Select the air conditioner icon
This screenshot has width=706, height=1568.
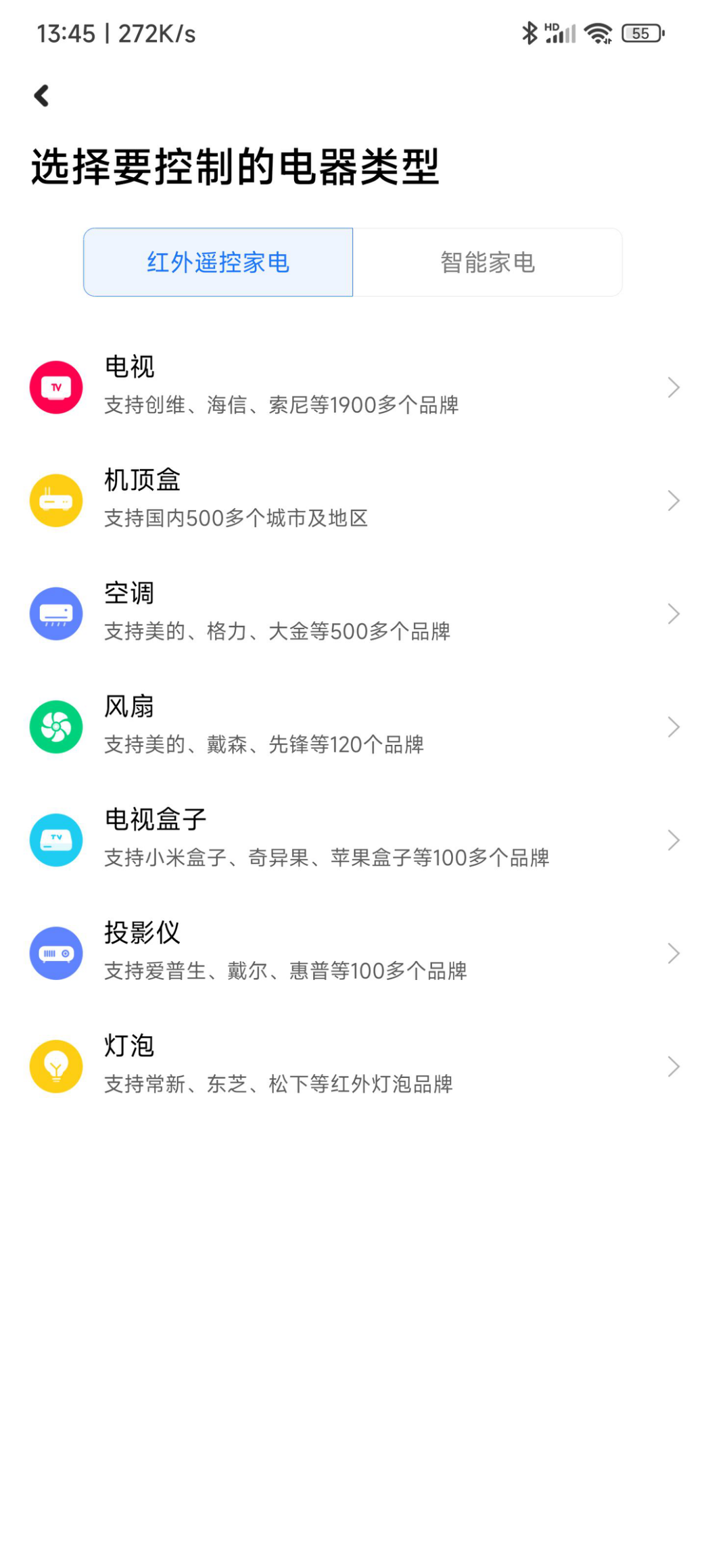(56, 614)
